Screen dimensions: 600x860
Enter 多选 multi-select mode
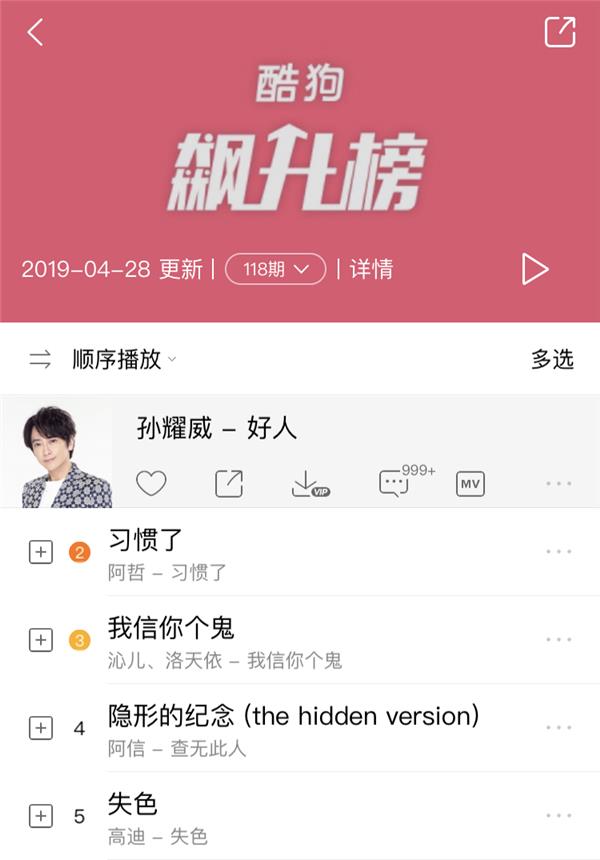(x=552, y=360)
